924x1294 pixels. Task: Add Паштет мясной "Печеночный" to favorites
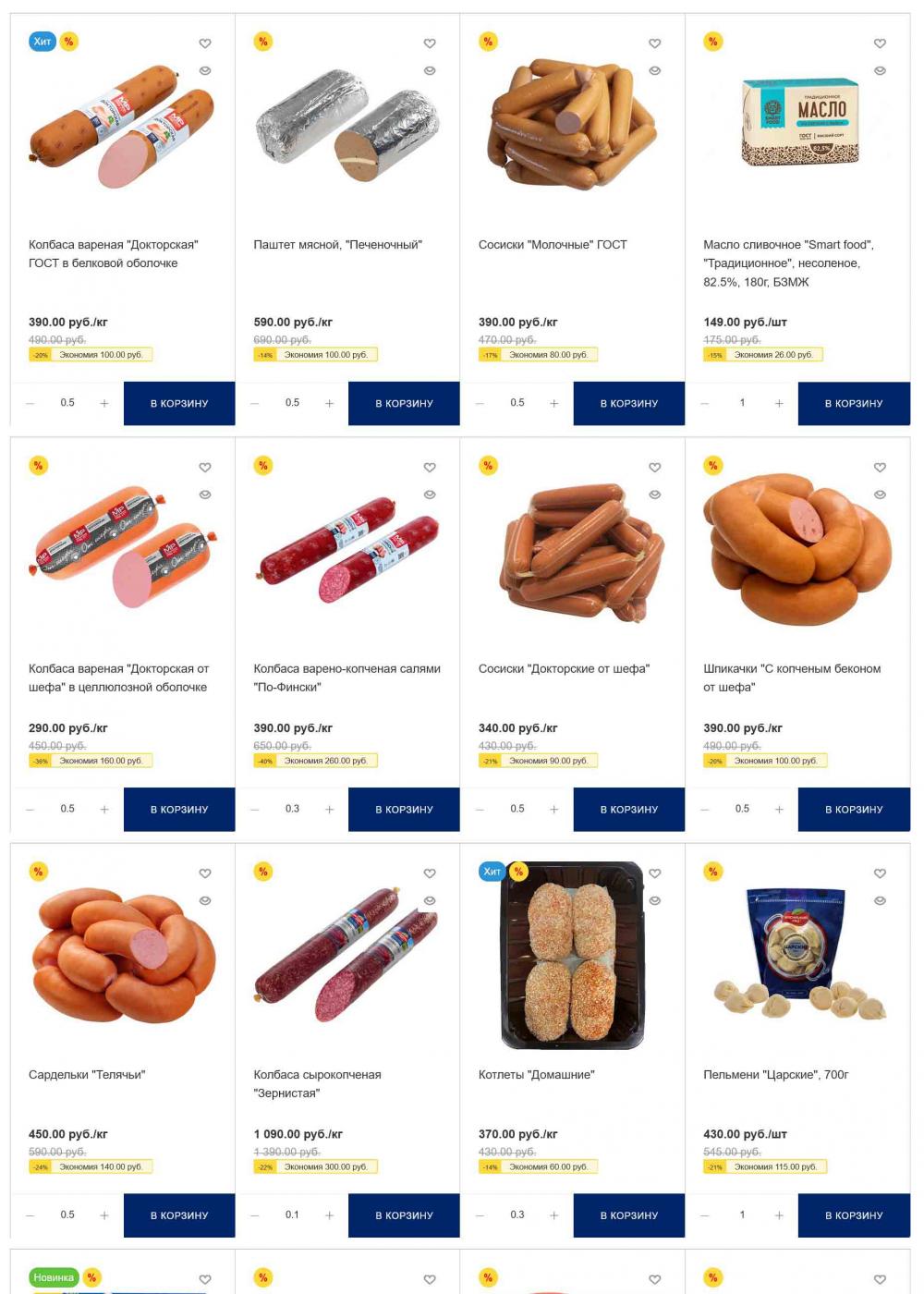(430, 43)
